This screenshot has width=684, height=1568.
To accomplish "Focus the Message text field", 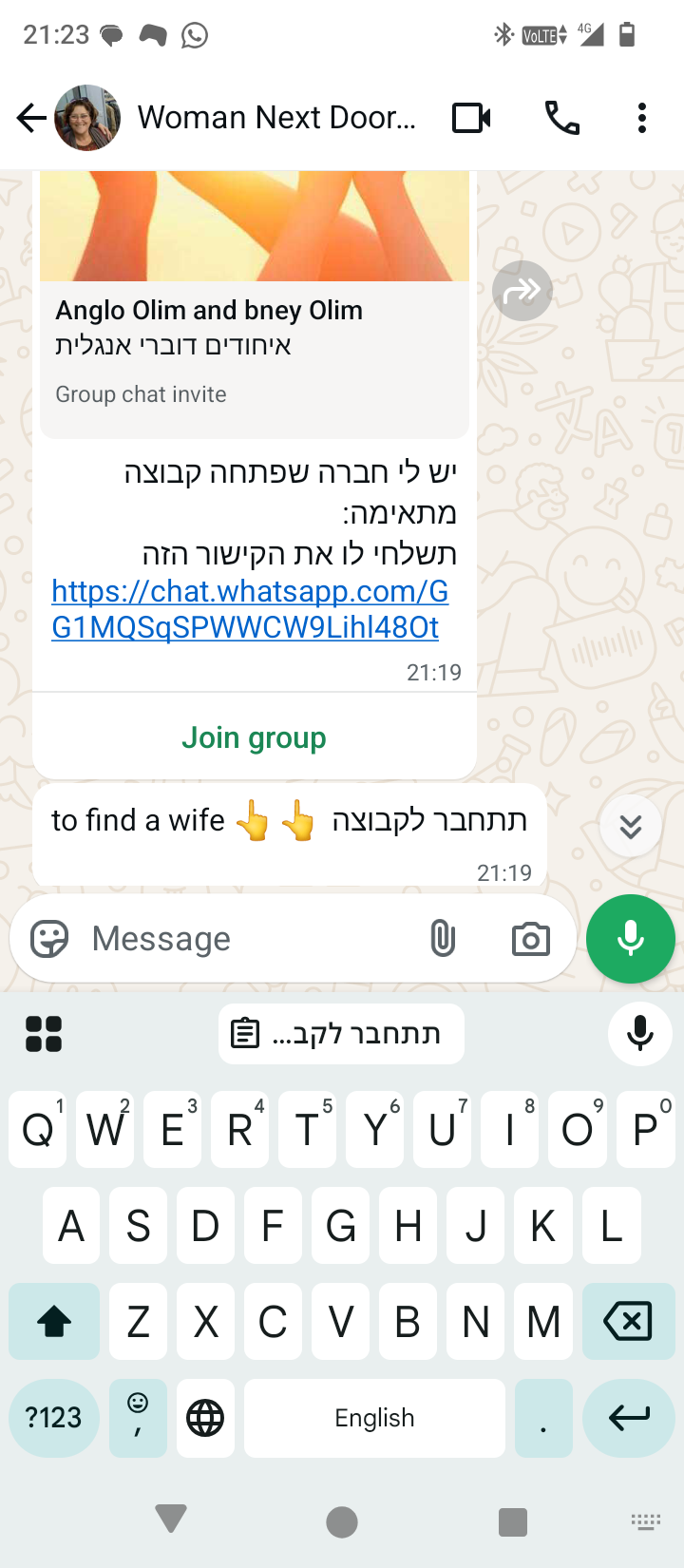I will pyautogui.click(x=247, y=939).
